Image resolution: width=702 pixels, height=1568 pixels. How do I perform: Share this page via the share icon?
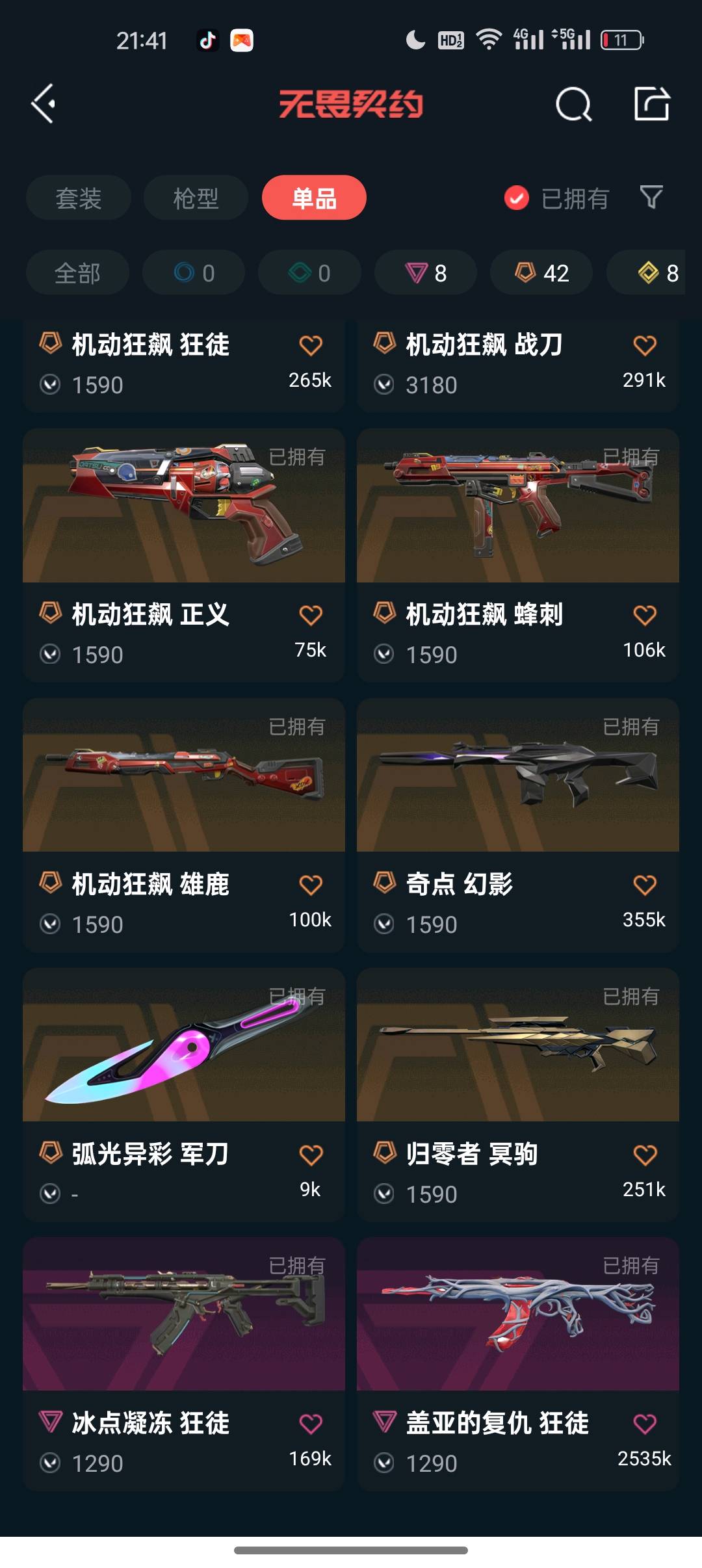[652, 103]
